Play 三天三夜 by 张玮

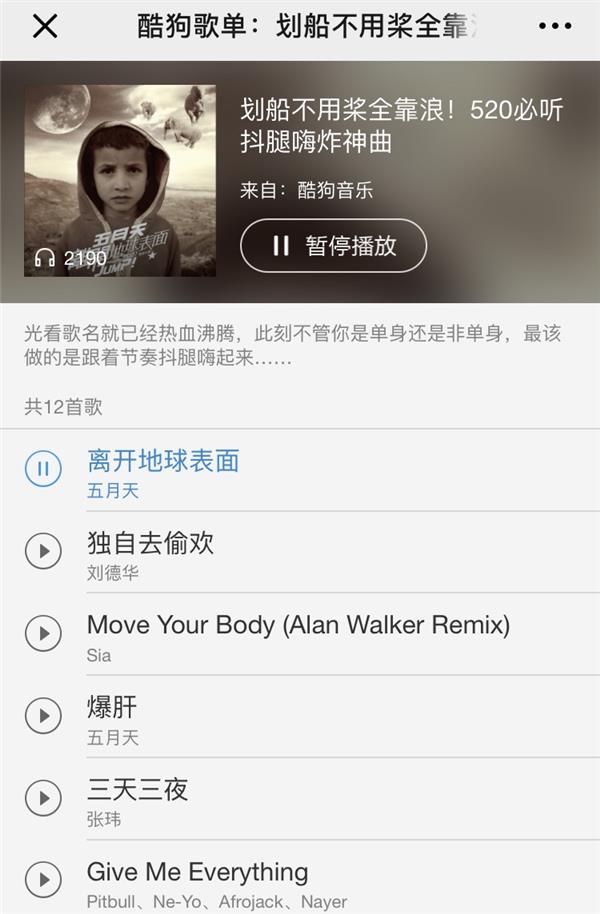click(x=43, y=797)
